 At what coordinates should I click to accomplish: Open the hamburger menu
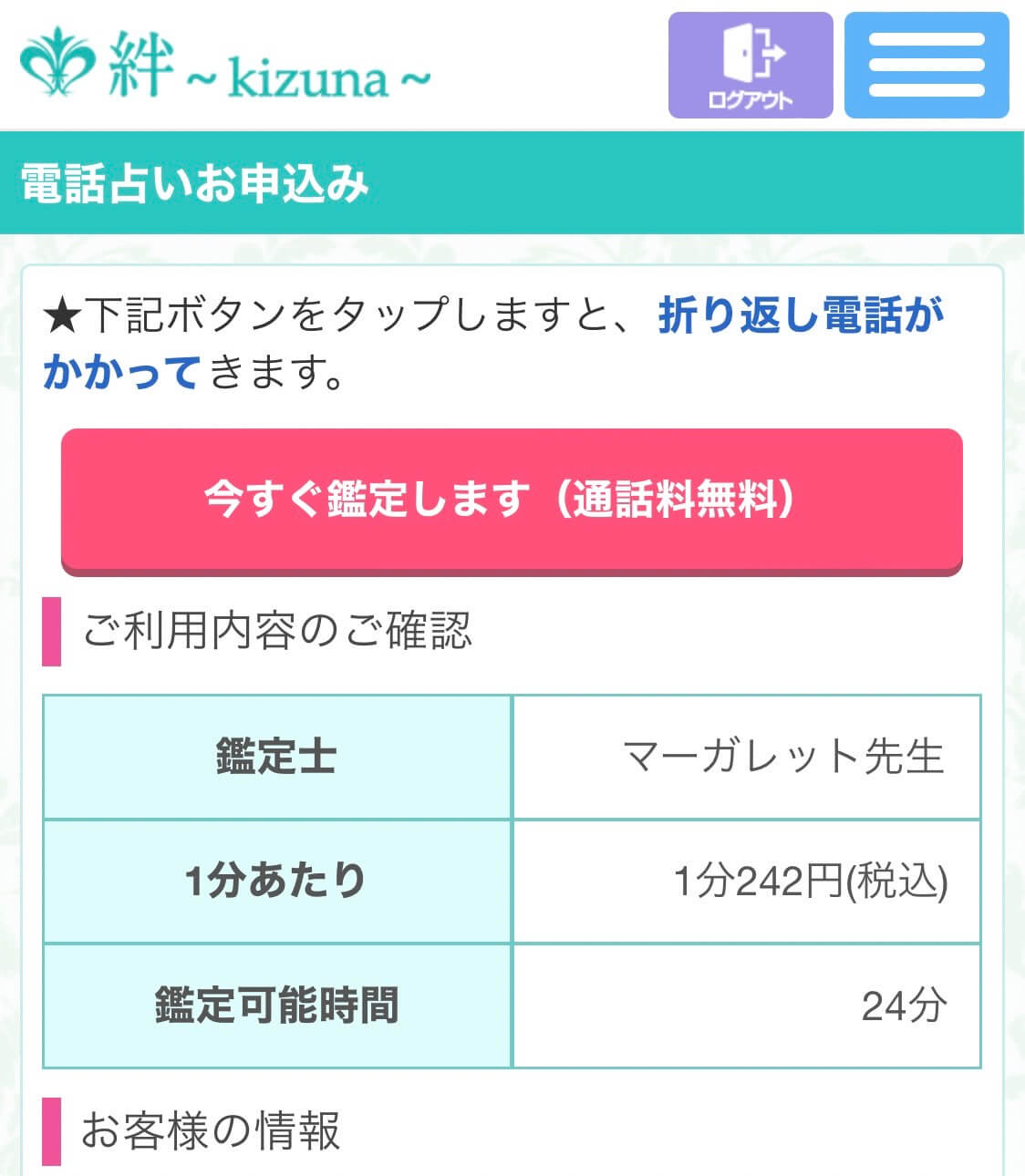(x=926, y=65)
